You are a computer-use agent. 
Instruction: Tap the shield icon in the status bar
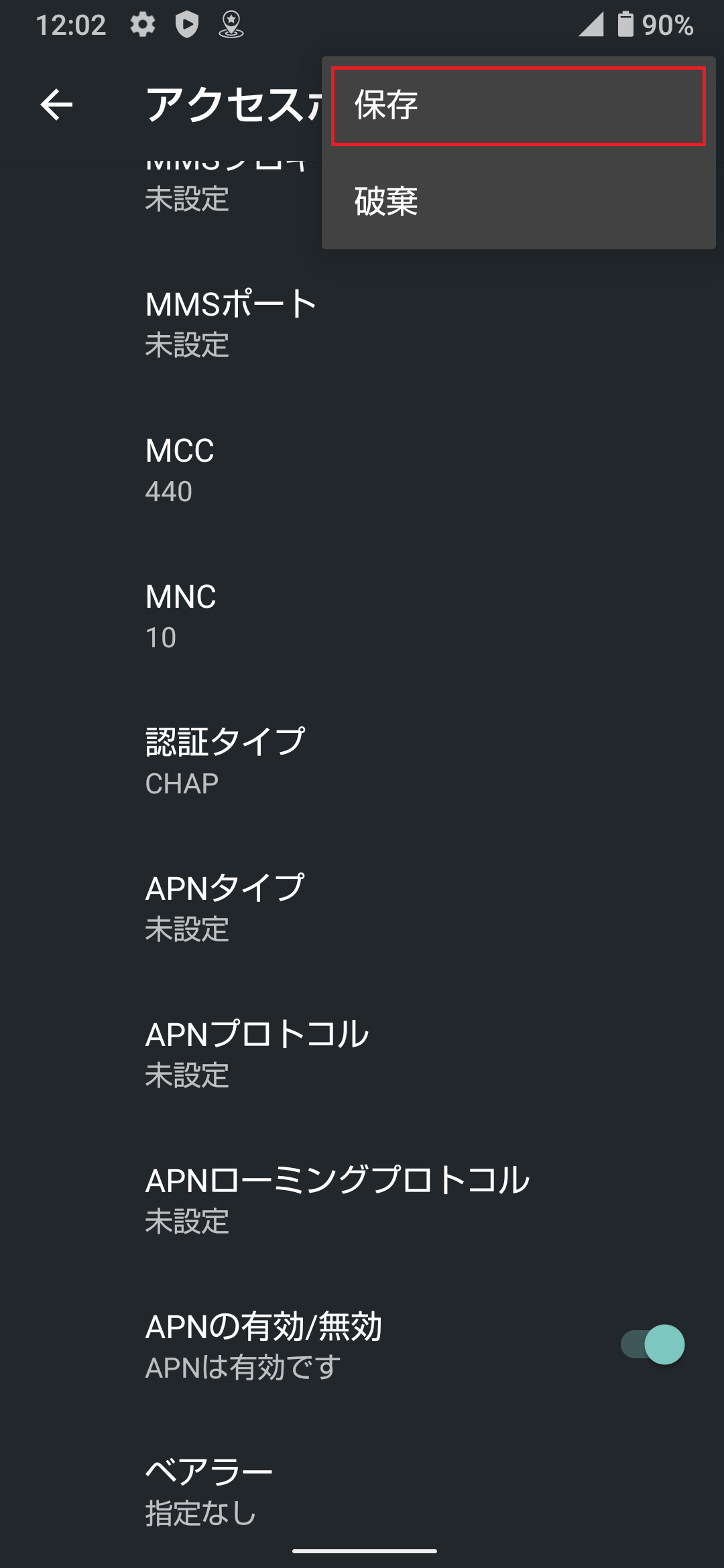point(188,25)
